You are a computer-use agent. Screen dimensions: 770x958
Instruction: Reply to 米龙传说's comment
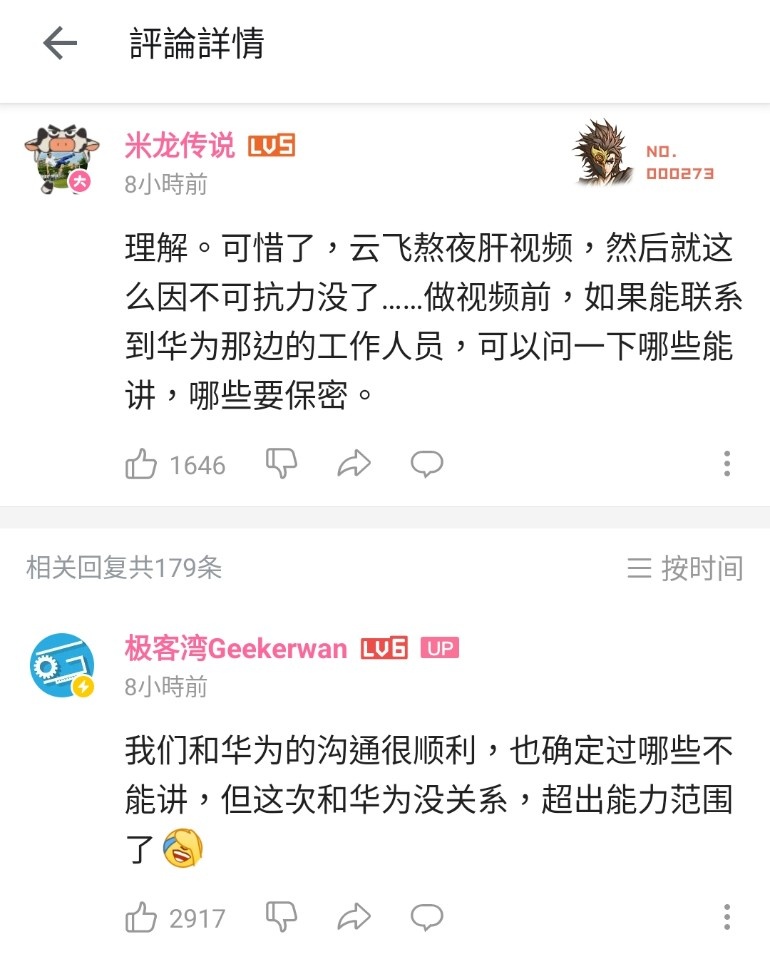[427, 463]
